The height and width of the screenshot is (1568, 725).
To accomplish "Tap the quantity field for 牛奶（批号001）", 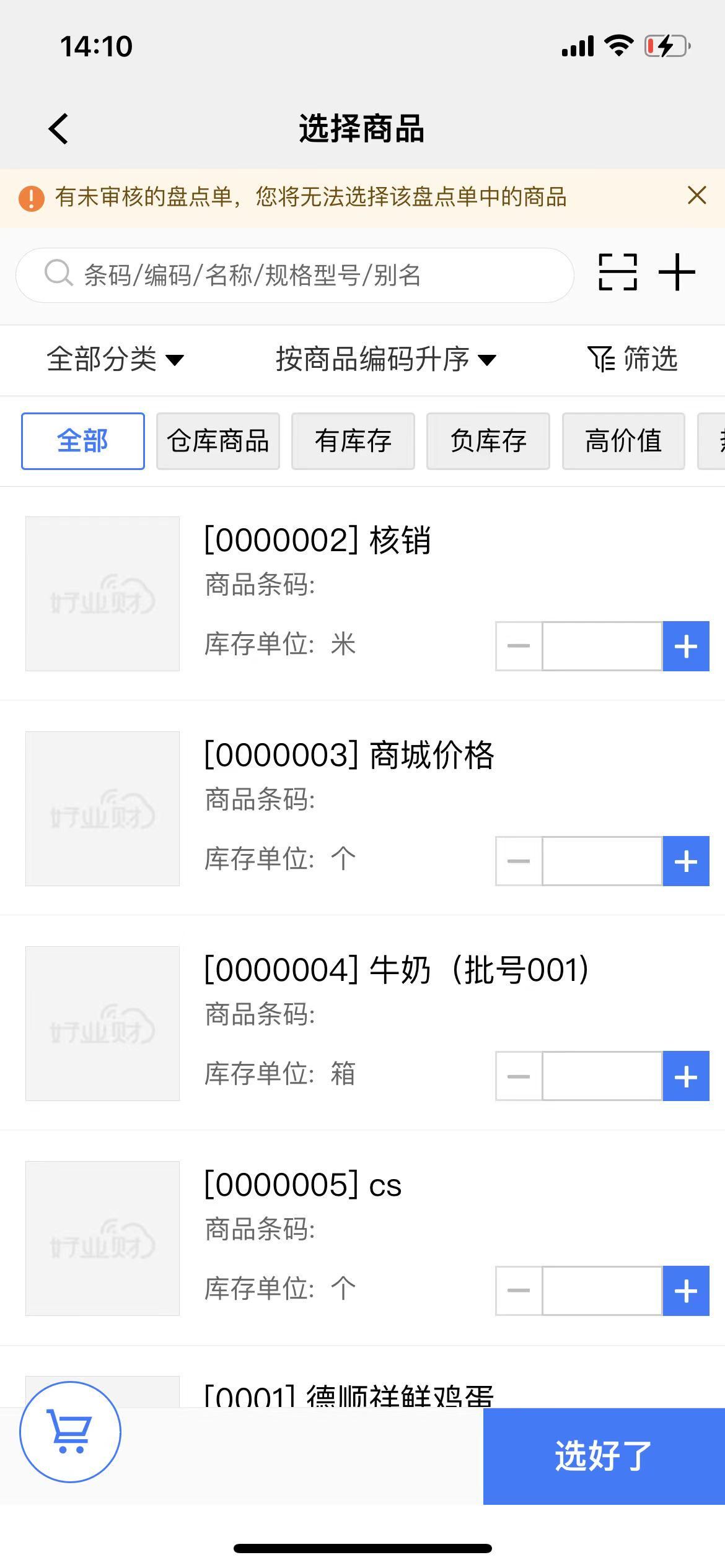I will [602, 1076].
